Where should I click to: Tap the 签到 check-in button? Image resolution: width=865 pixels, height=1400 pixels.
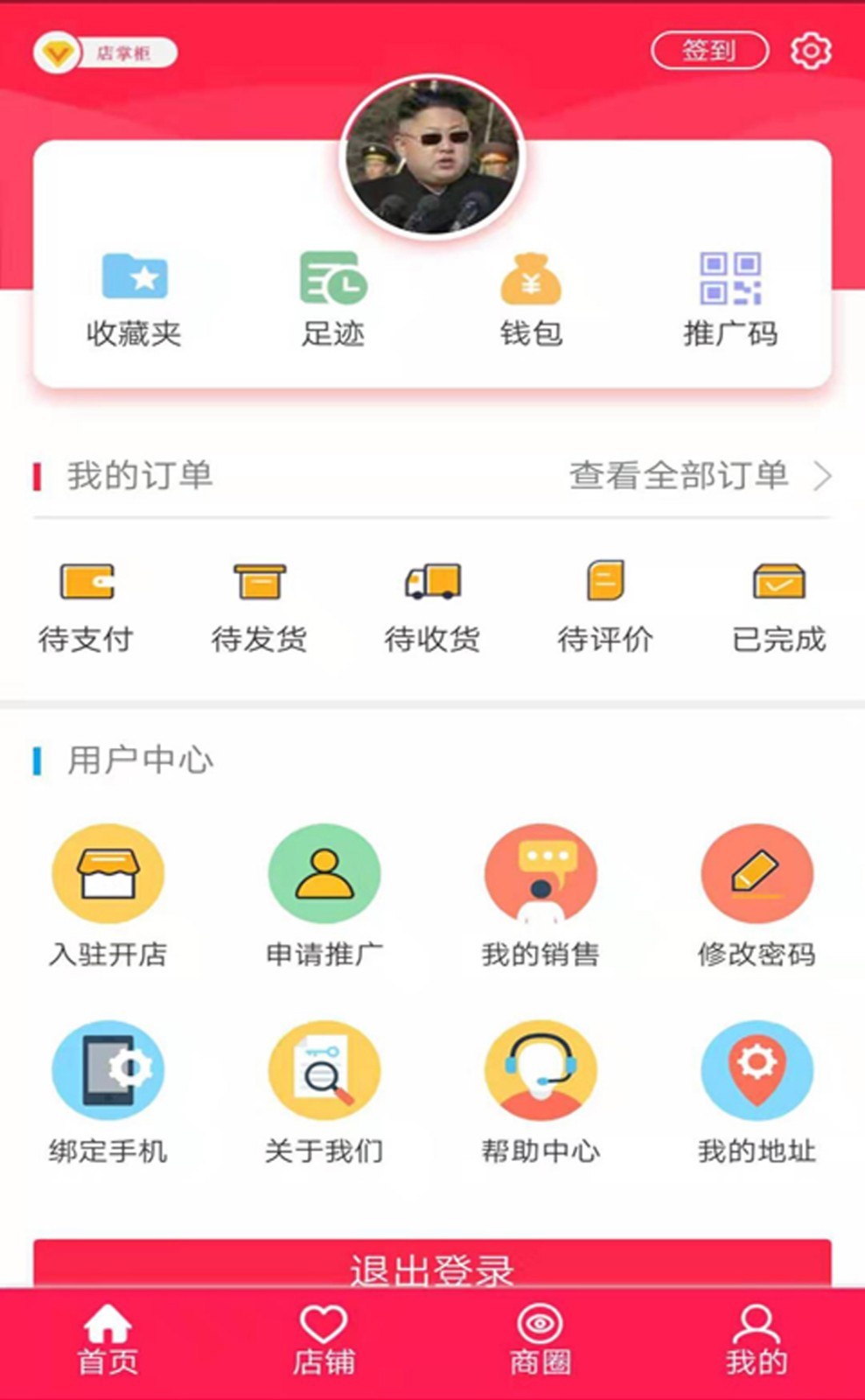(709, 51)
